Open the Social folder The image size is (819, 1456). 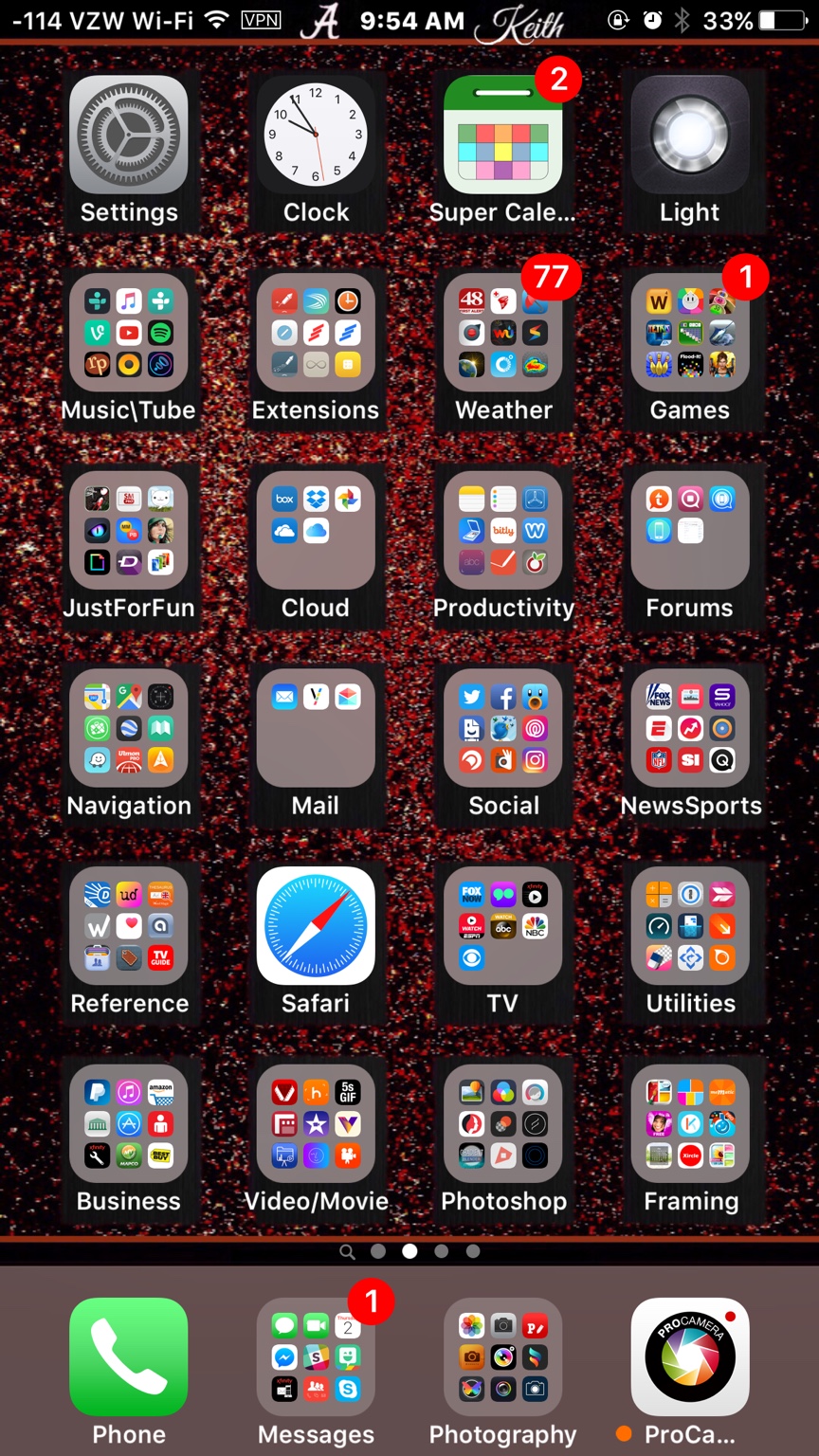tap(502, 728)
